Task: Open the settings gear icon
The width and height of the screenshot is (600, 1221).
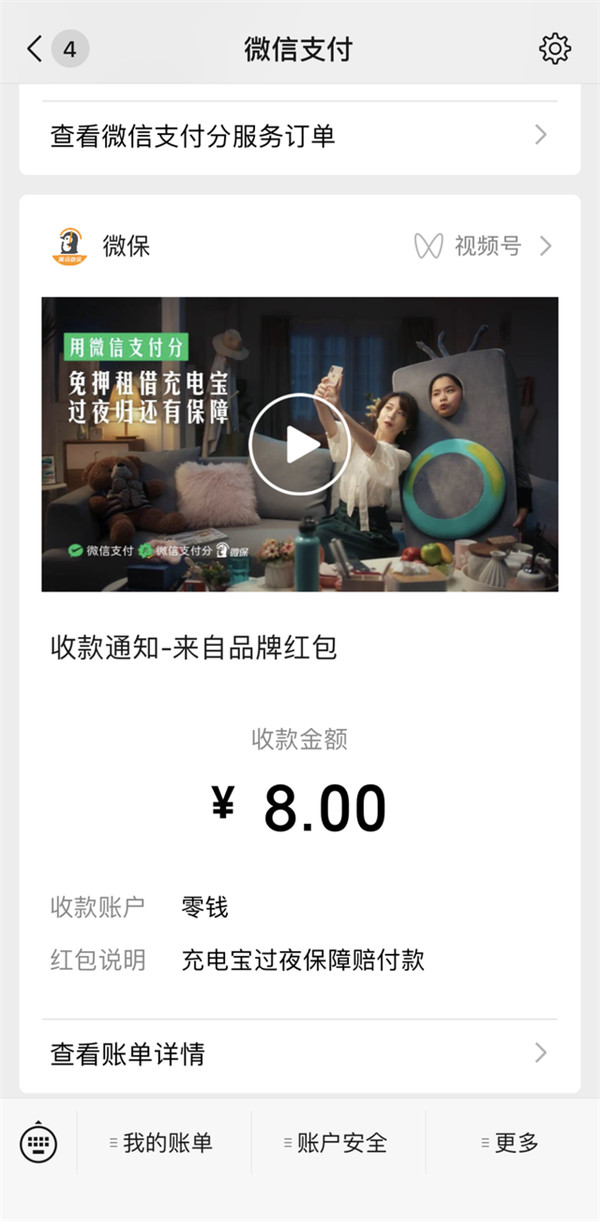Action: tap(554, 48)
